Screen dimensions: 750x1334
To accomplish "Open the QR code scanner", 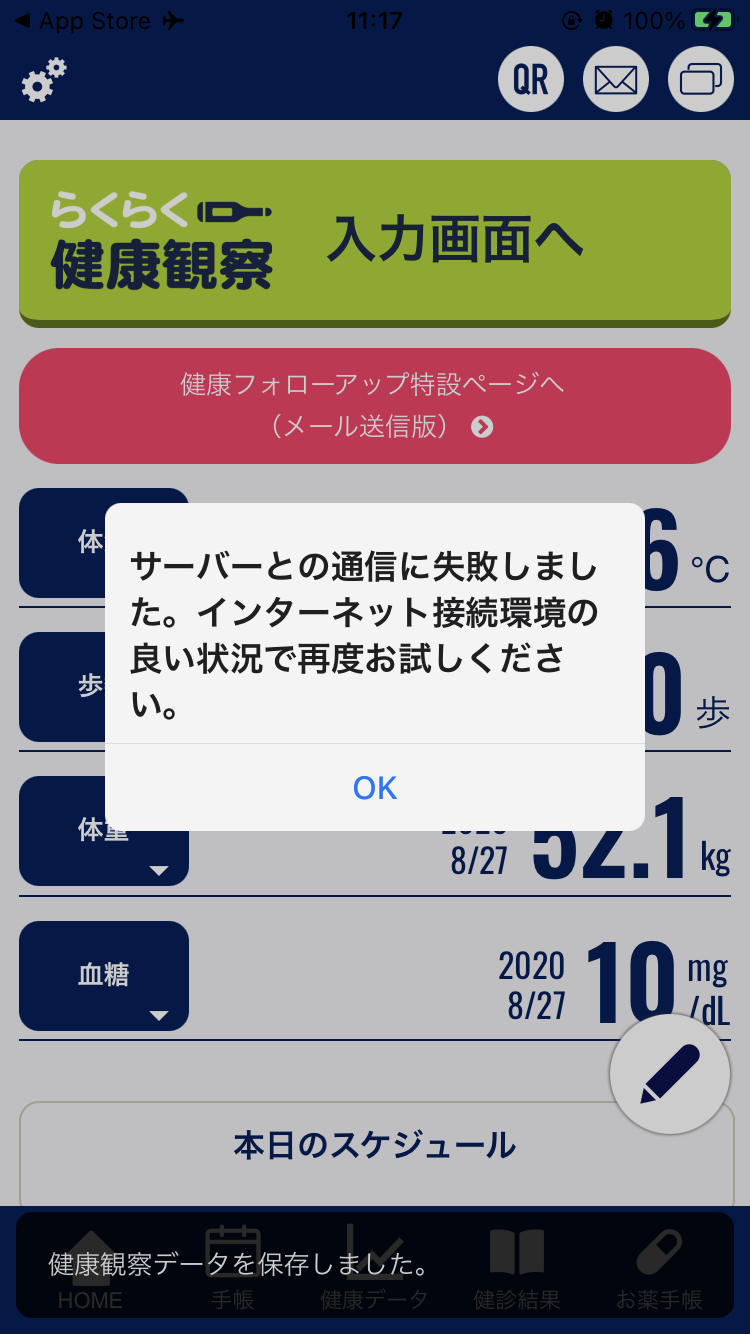I will click(530, 78).
